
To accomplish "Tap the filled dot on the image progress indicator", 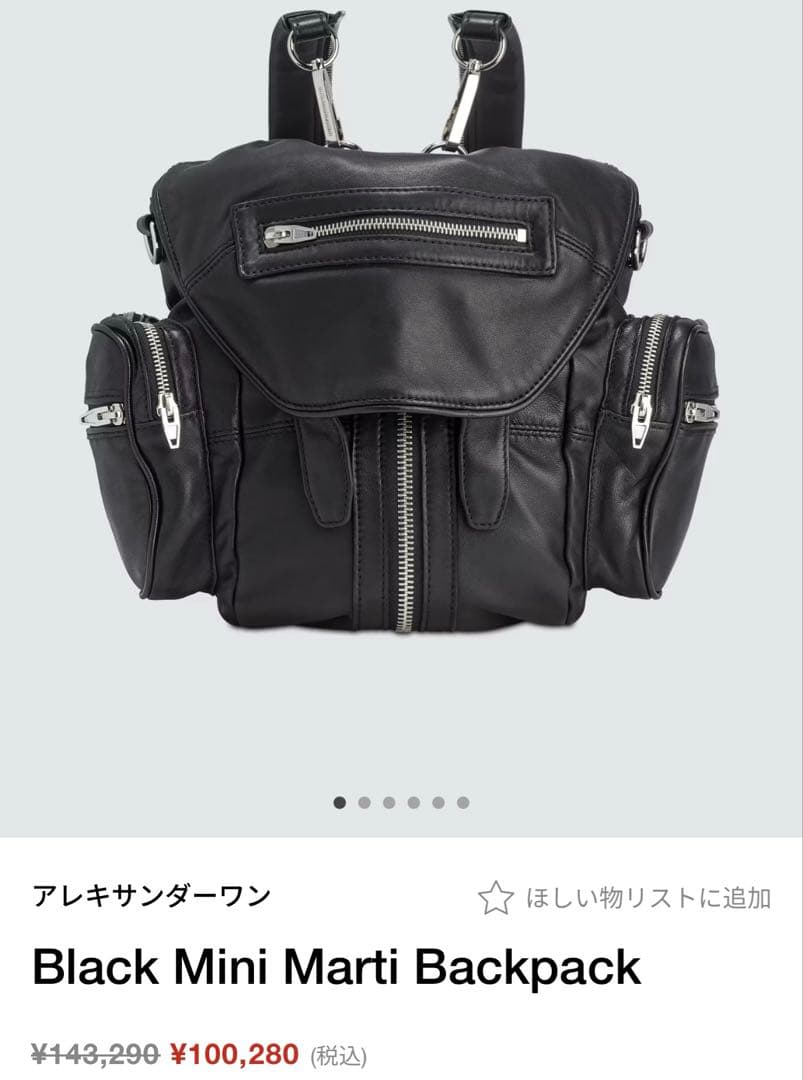I will (341, 800).
